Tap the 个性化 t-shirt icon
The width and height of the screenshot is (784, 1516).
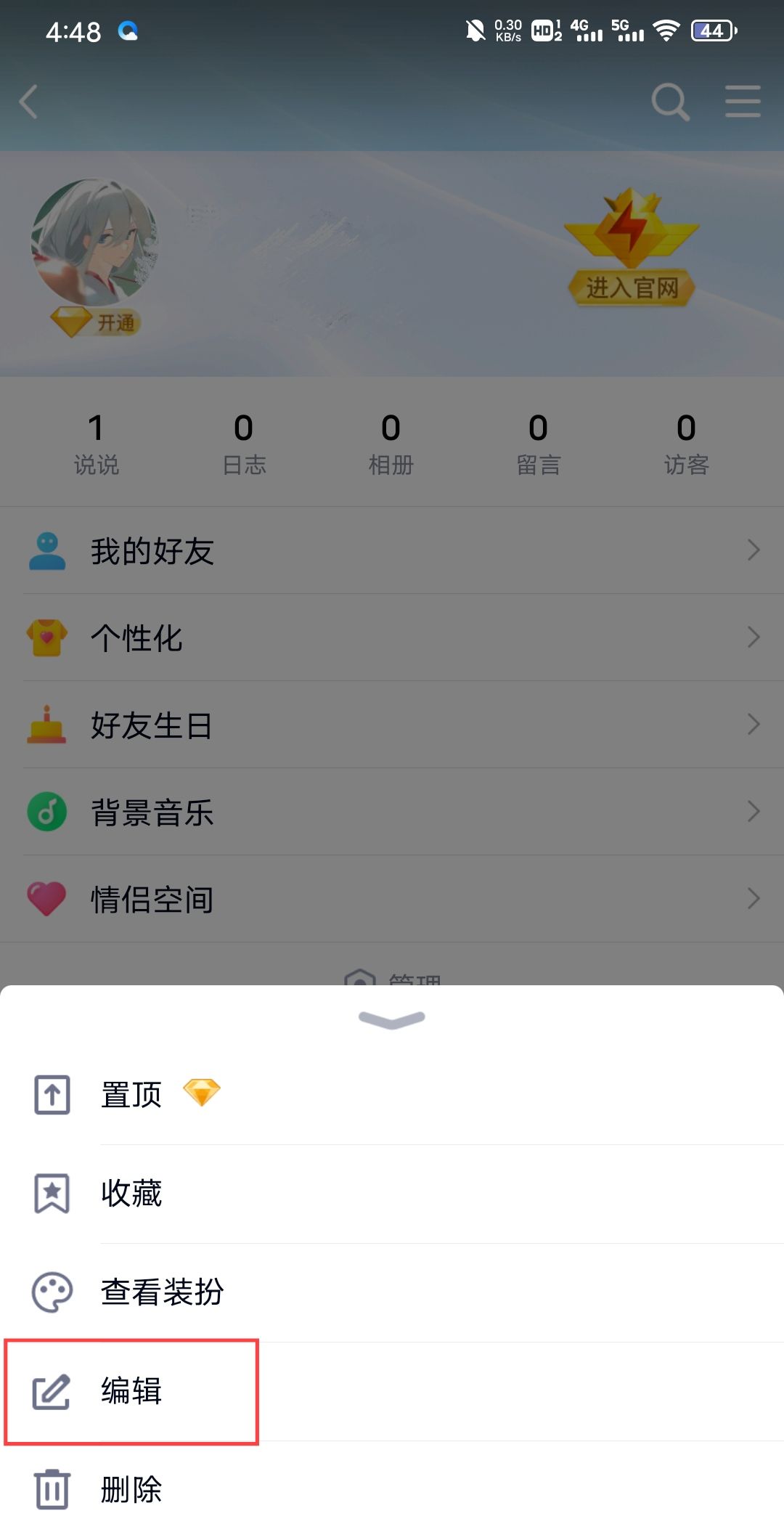click(x=46, y=637)
